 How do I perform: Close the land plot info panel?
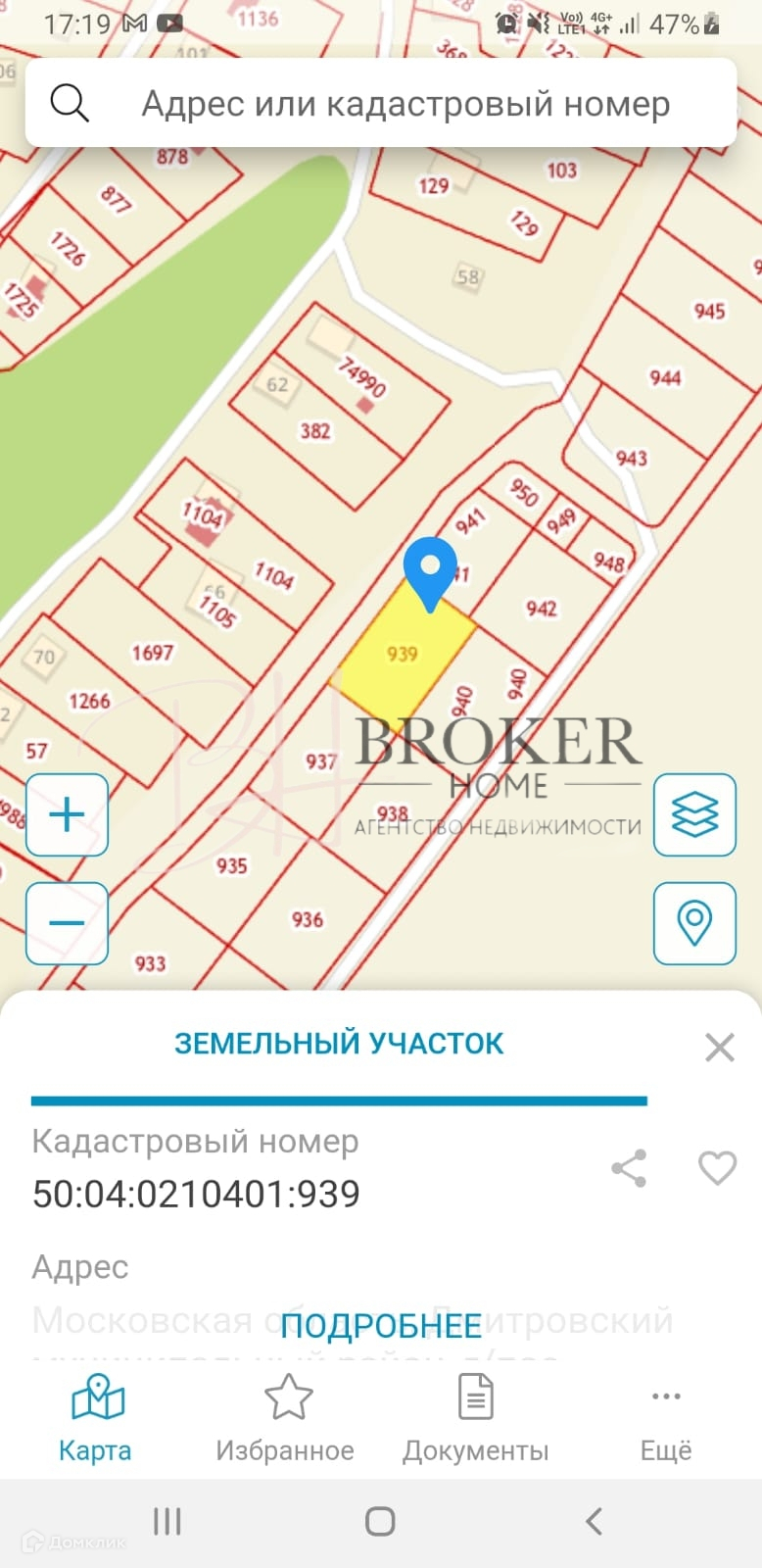(x=720, y=1047)
